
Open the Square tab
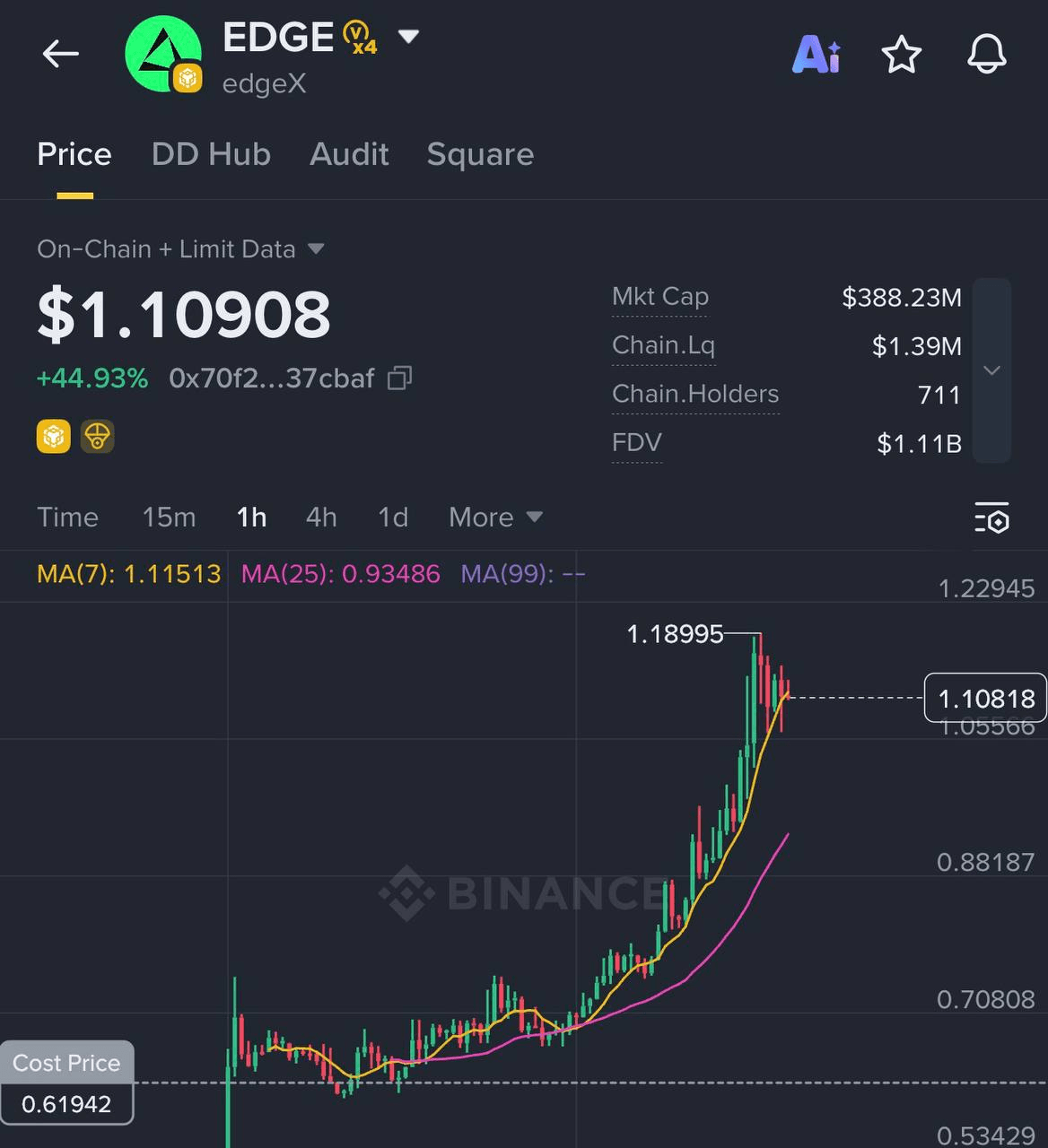(480, 154)
